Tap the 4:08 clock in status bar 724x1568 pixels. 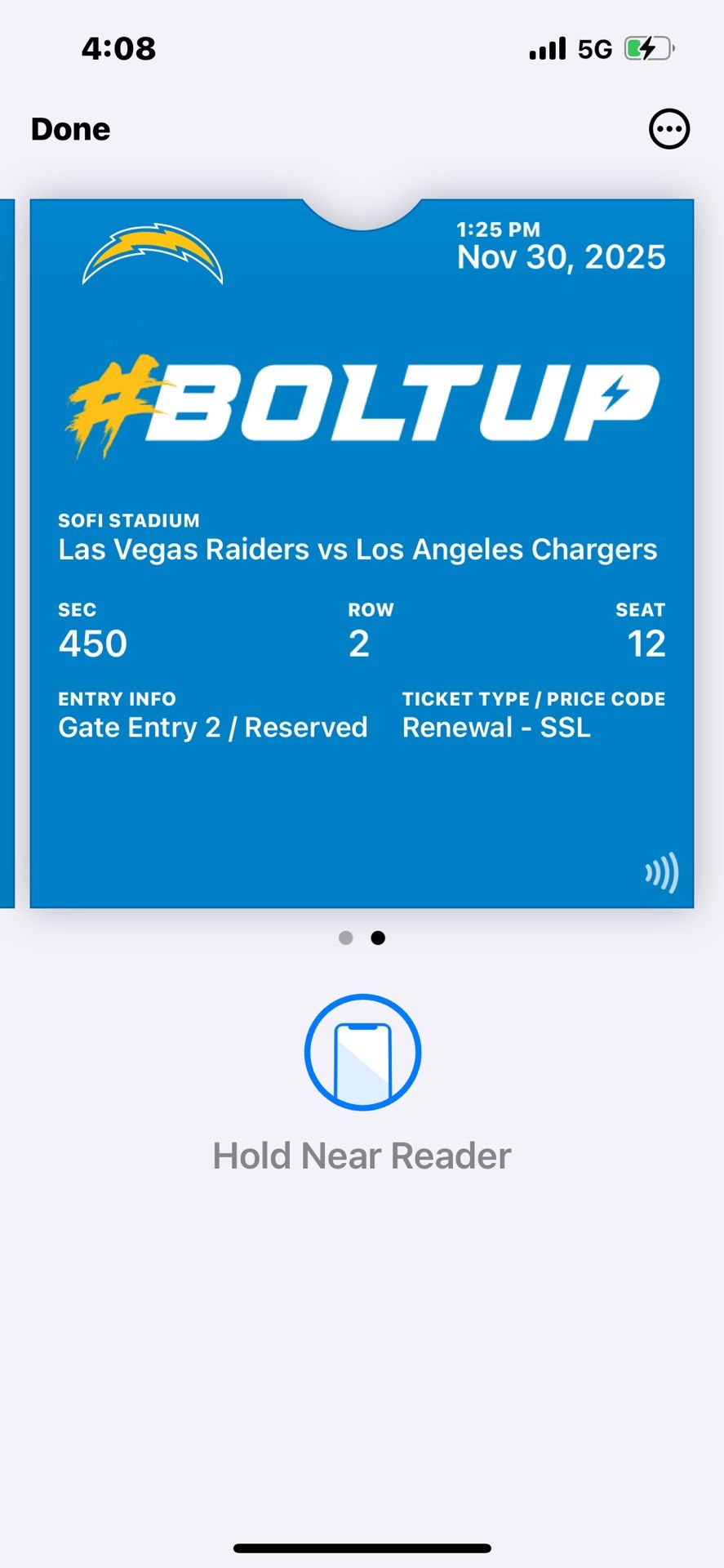(x=118, y=48)
